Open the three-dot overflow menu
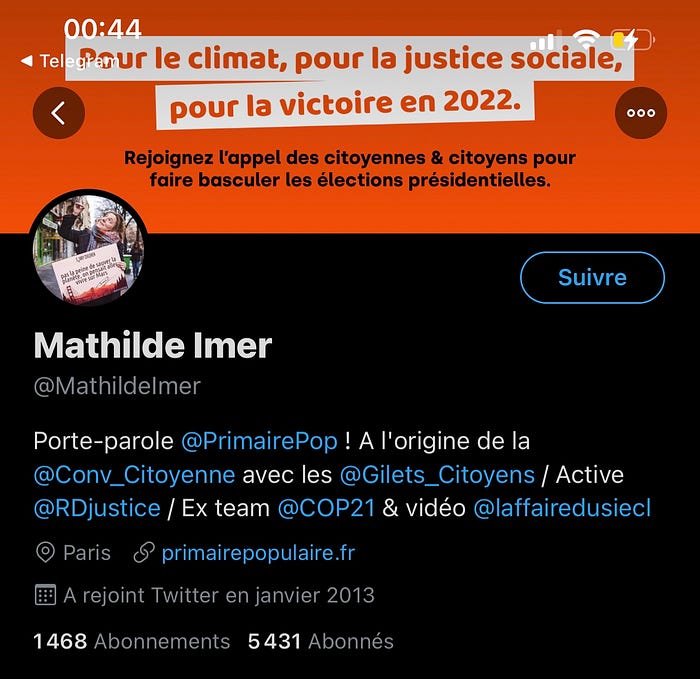The height and width of the screenshot is (679, 700). [641, 113]
